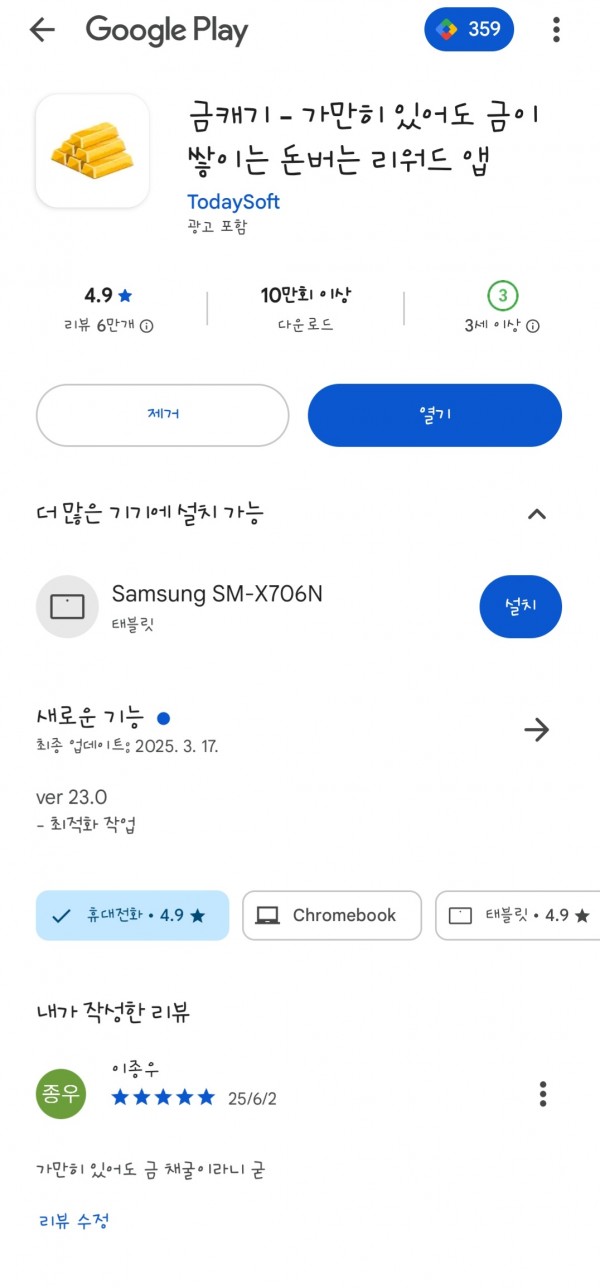The height and width of the screenshot is (1288, 600).
Task: Tap the 열기 button to launch the app
Action: pyautogui.click(x=435, y=415)
